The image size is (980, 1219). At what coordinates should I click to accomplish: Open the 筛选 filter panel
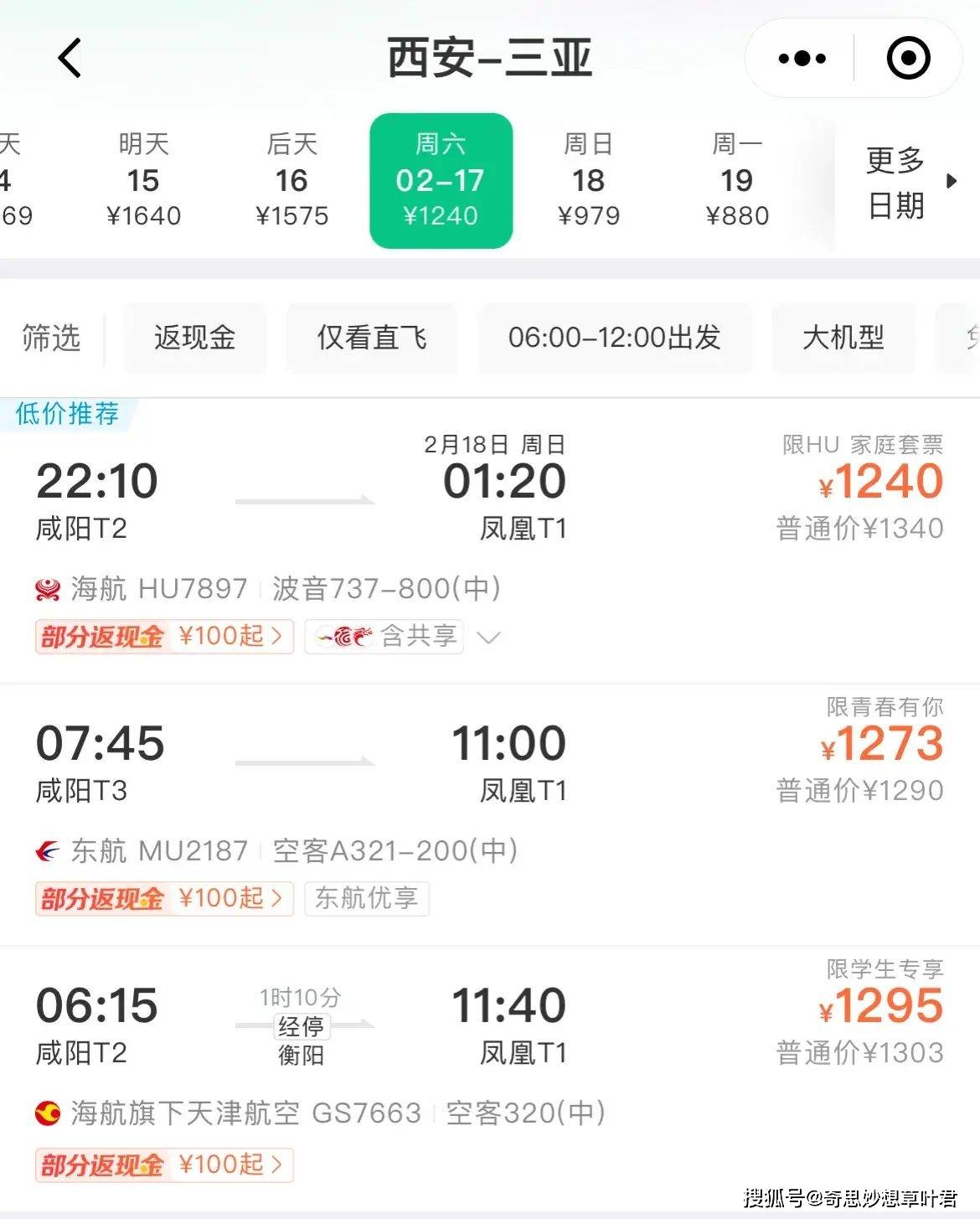click(52, 338)
